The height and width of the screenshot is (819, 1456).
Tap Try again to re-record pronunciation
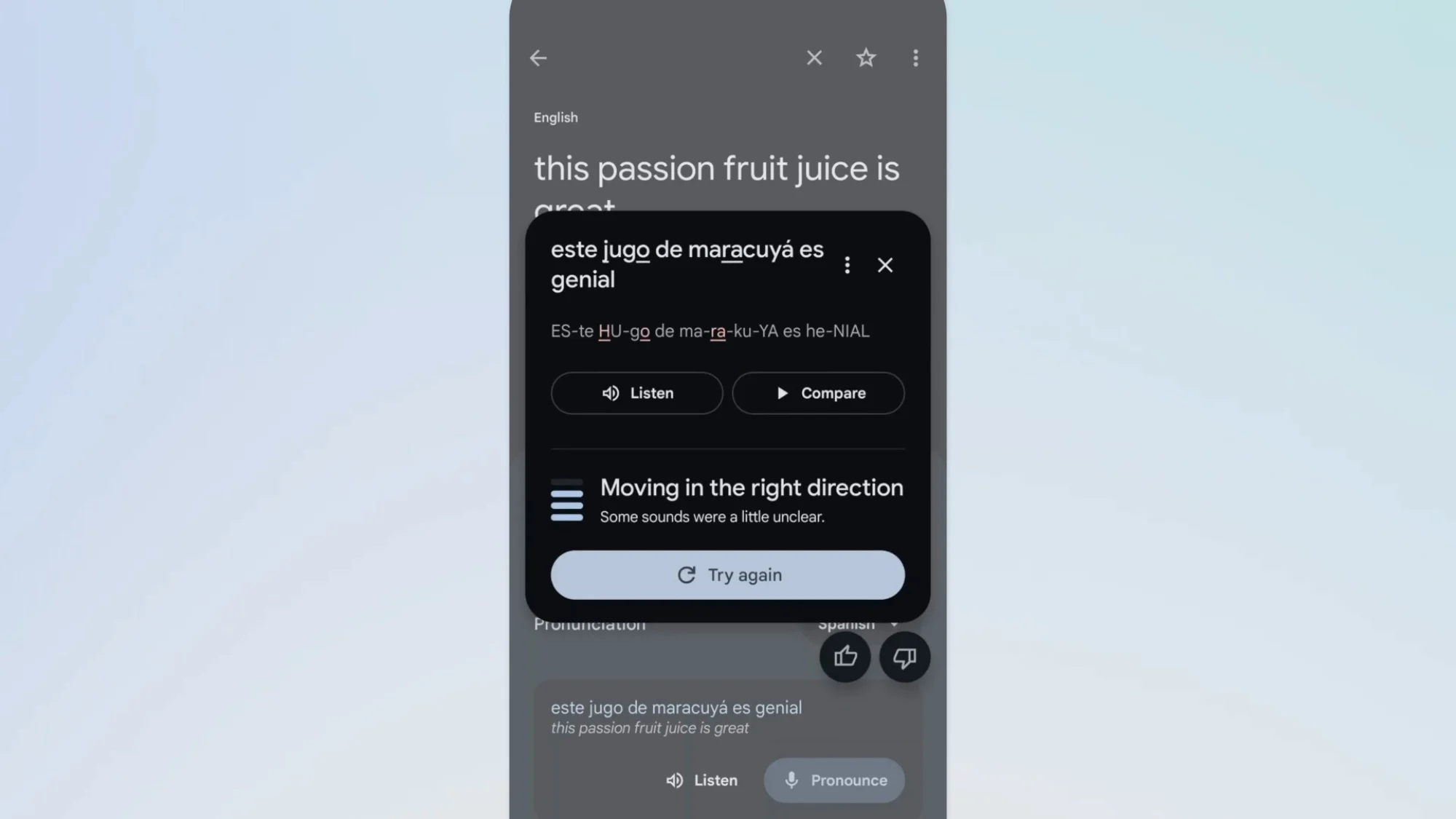click(727, 575)
